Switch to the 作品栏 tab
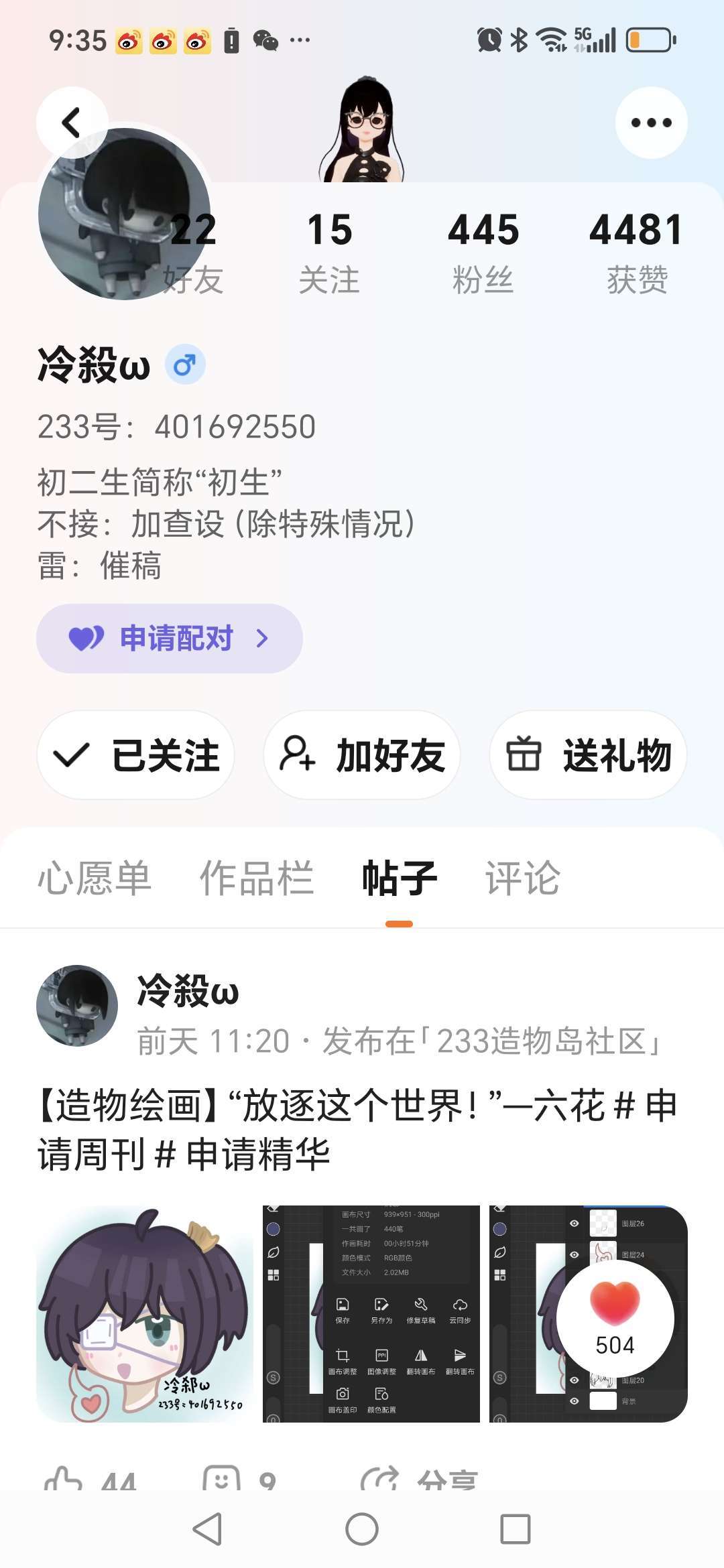The width and height of the screenshot is (724, 1568). tap(257, 878)
